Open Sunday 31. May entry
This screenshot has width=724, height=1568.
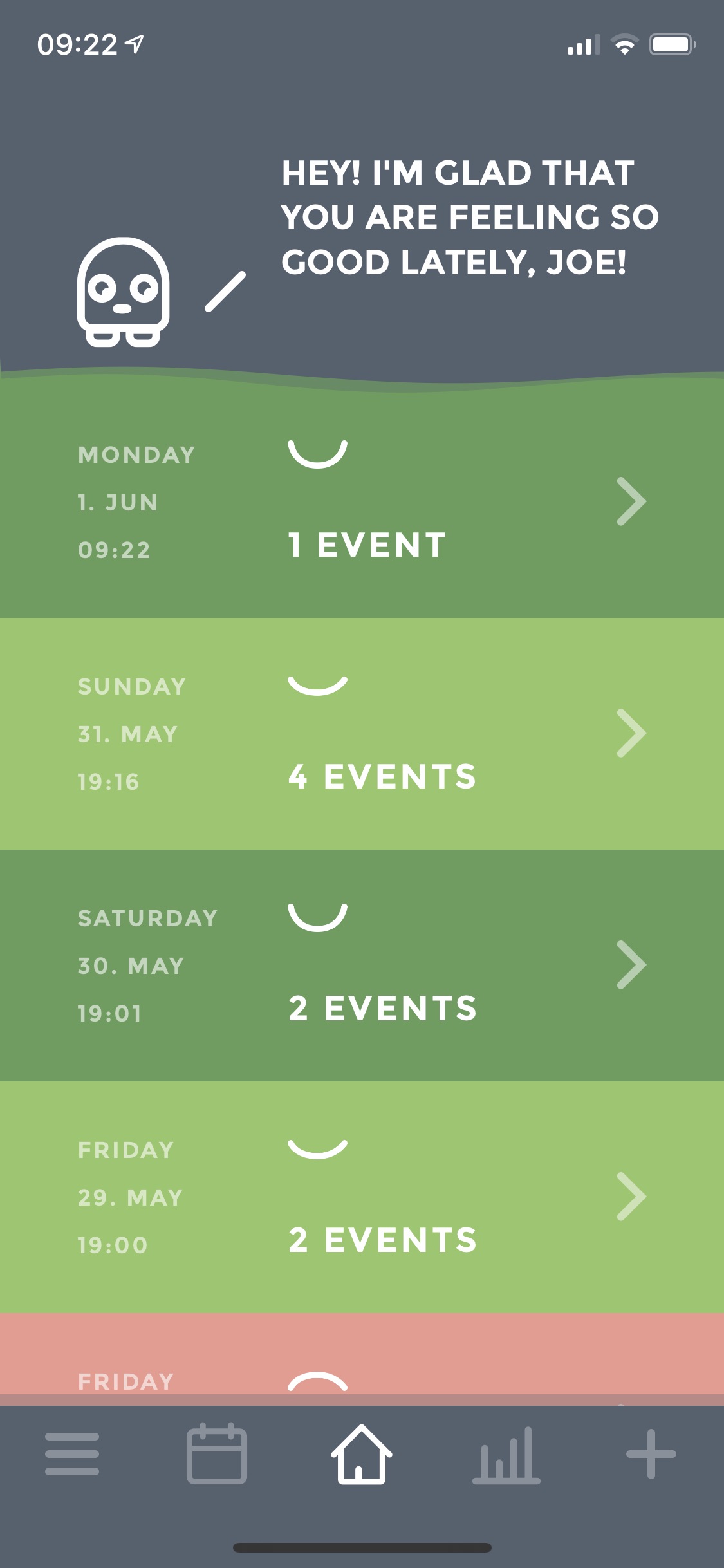click(362, 734)
